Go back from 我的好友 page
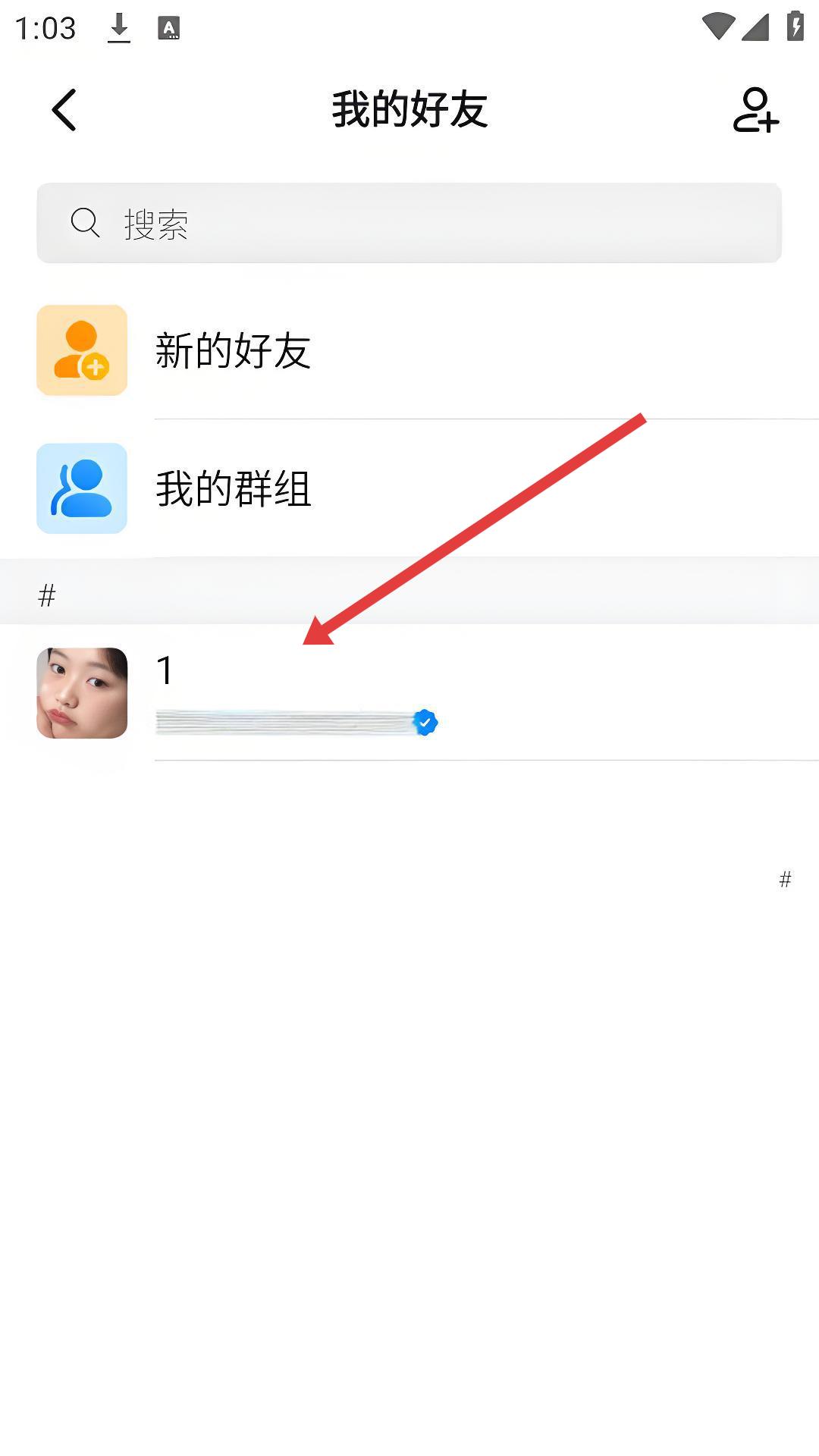The width and height of the screenshot is (819, 1456). [x=64, y=110]
